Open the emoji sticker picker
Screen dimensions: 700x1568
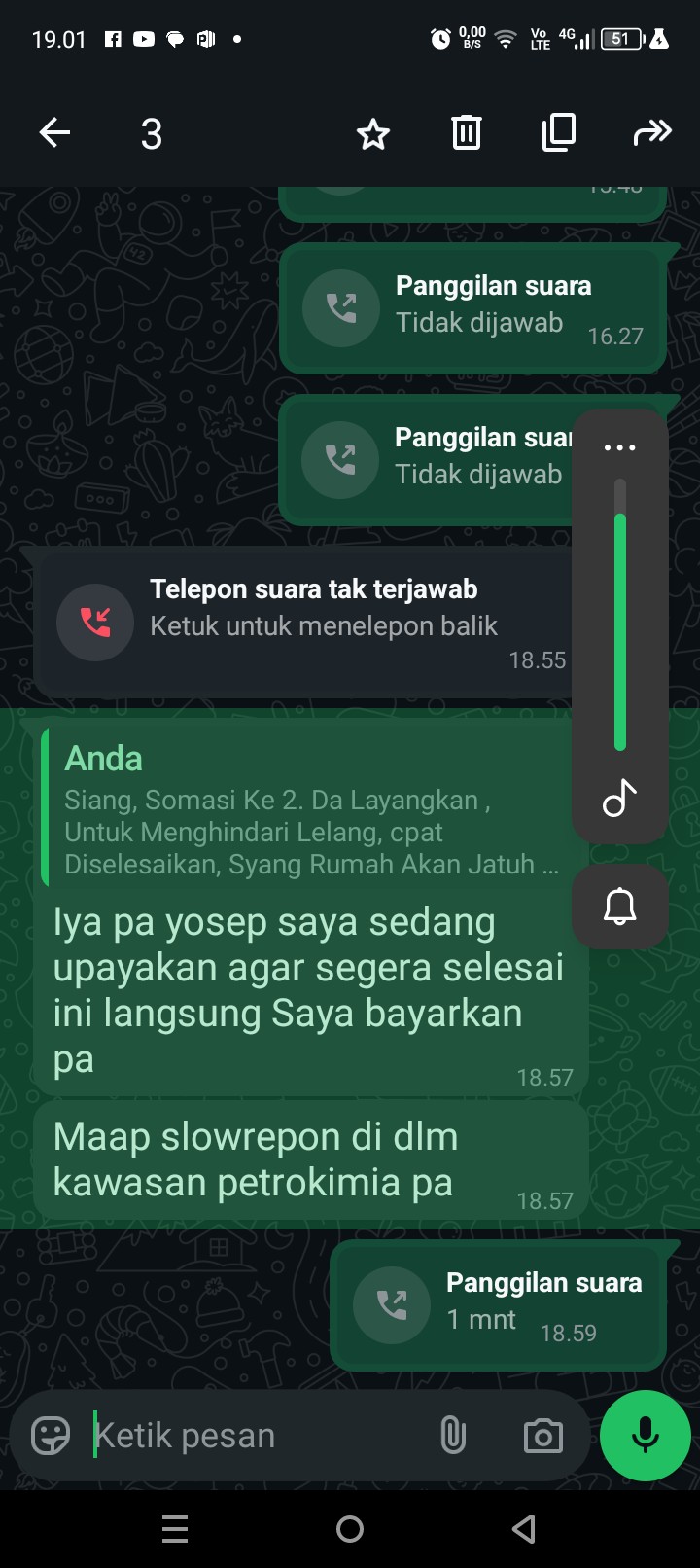[51, 1436]
